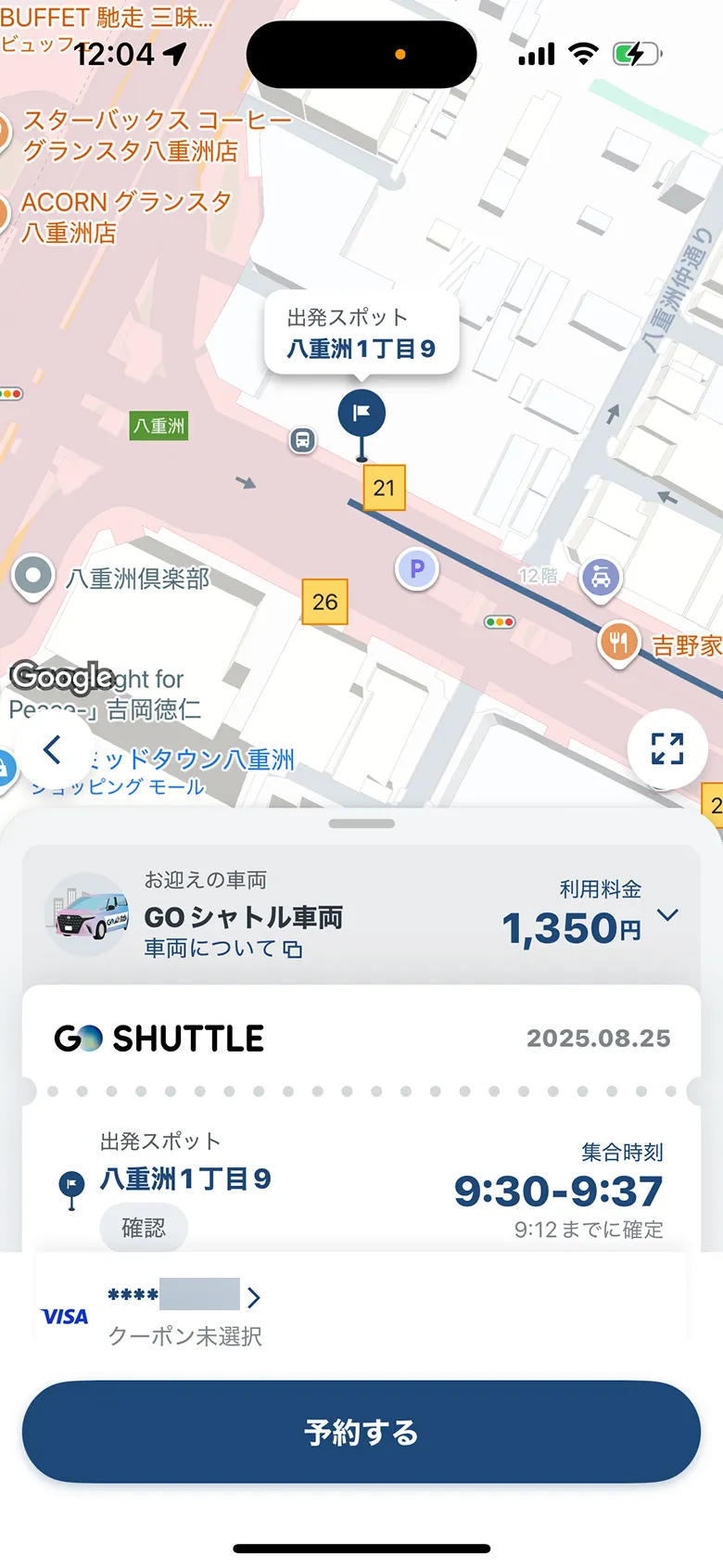Tap route number marker 21 on the map

point(383,489)
